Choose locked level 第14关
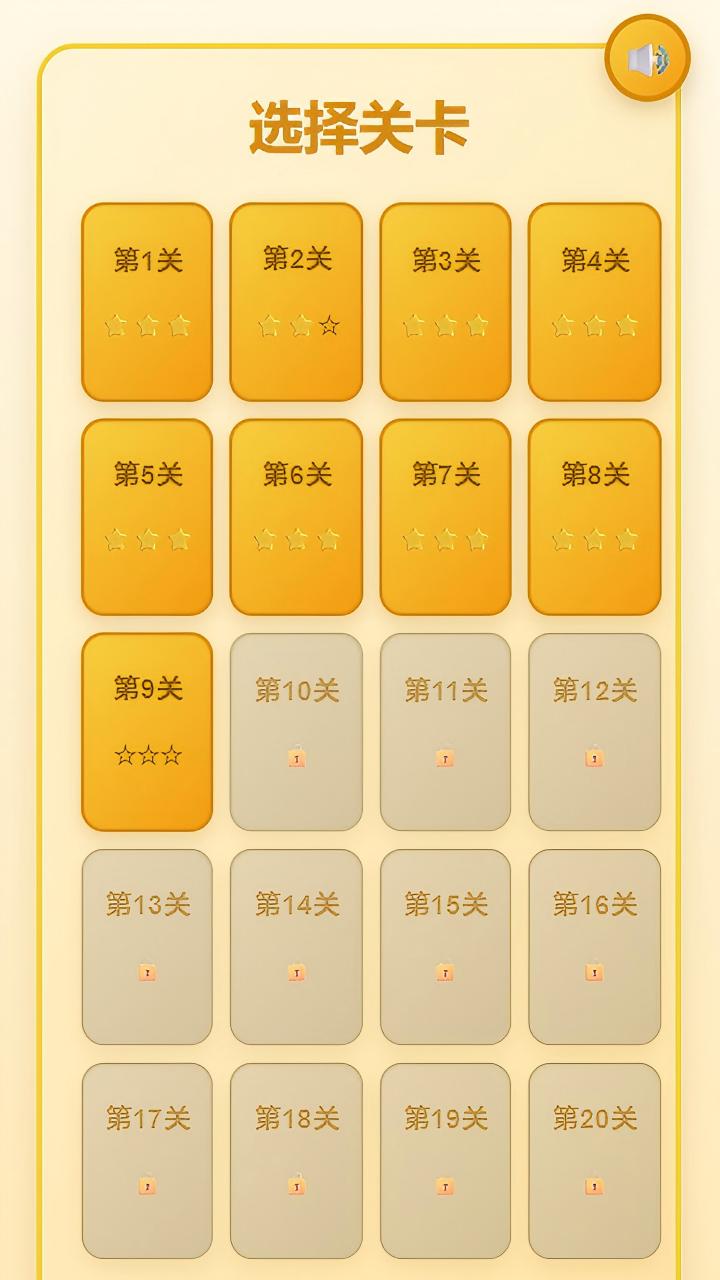This screenshot has width=720, height=1280. pyautogui.click(x=296, y=946)
